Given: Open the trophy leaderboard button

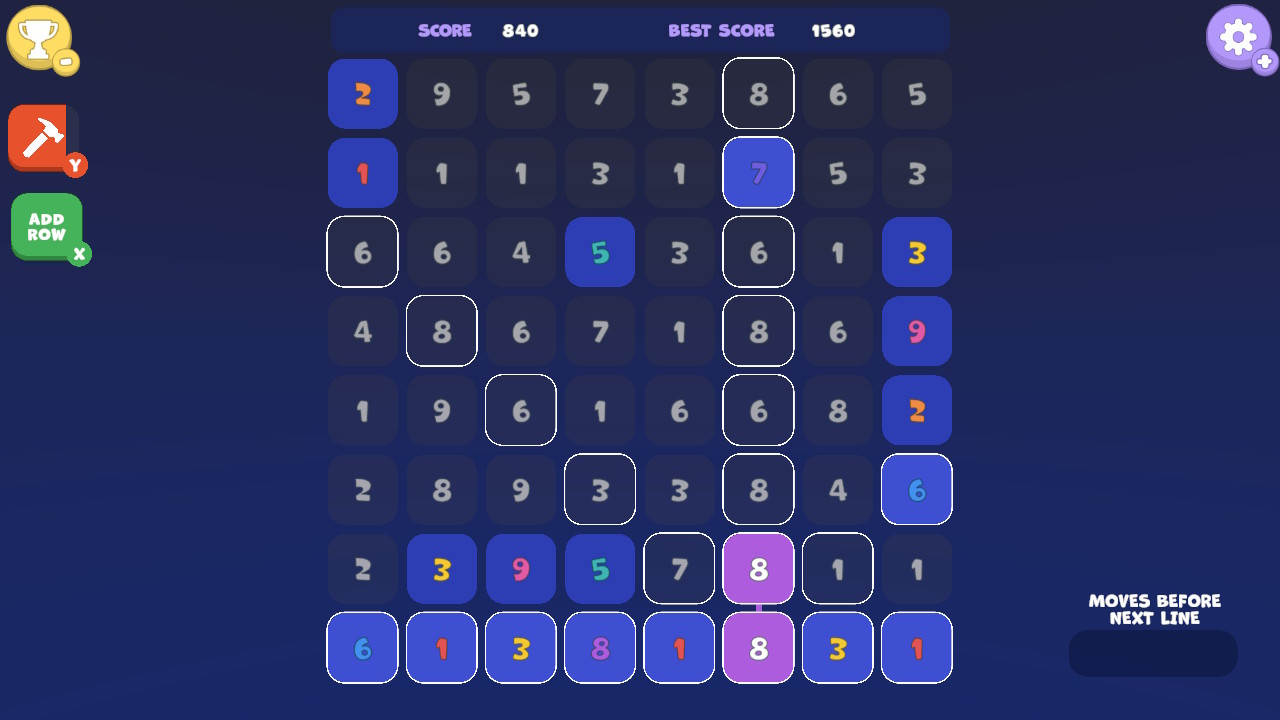Looking at the screenshot, I should 39,38.
